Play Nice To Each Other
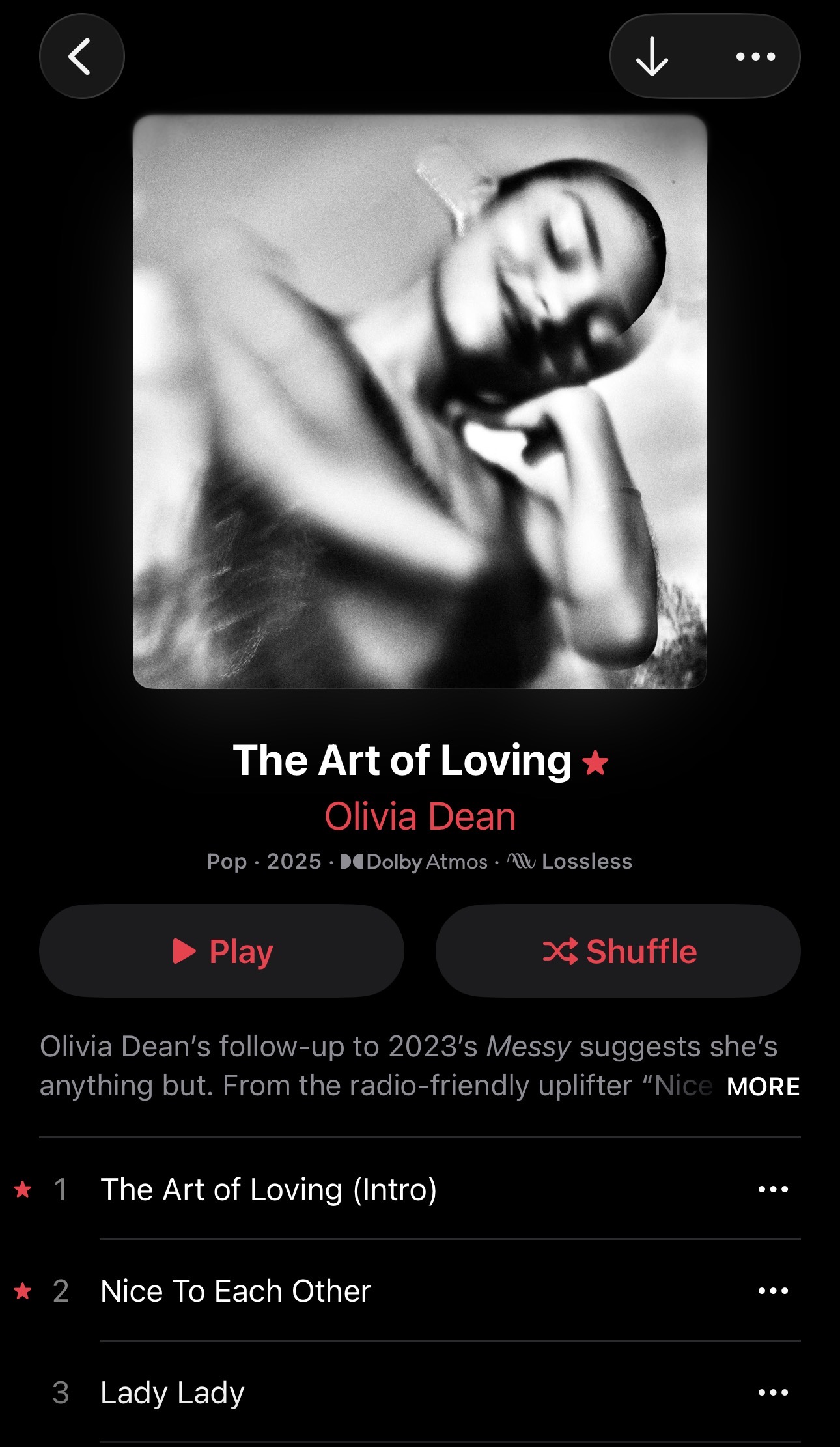Screen dimensions: 840x1447 (236, 1291)
